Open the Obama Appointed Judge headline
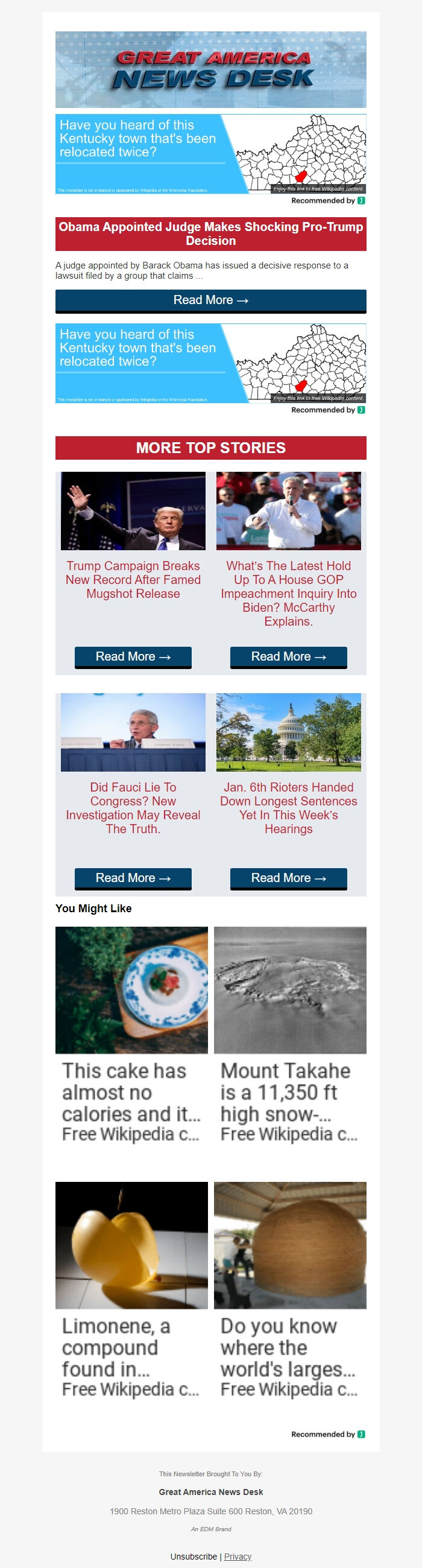422x1568 pixels. [x=210, y=233]
